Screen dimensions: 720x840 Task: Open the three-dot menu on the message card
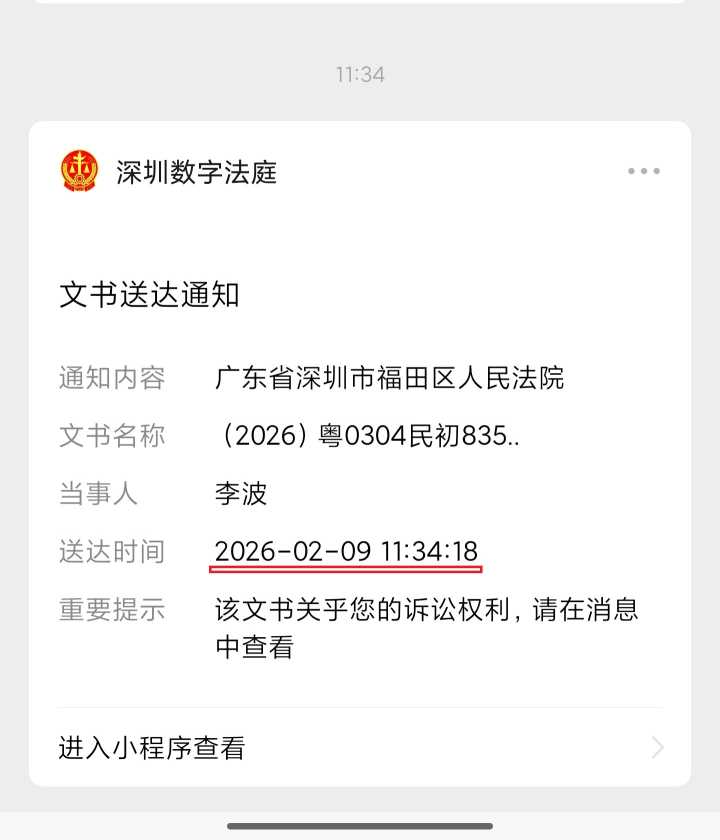644,172
